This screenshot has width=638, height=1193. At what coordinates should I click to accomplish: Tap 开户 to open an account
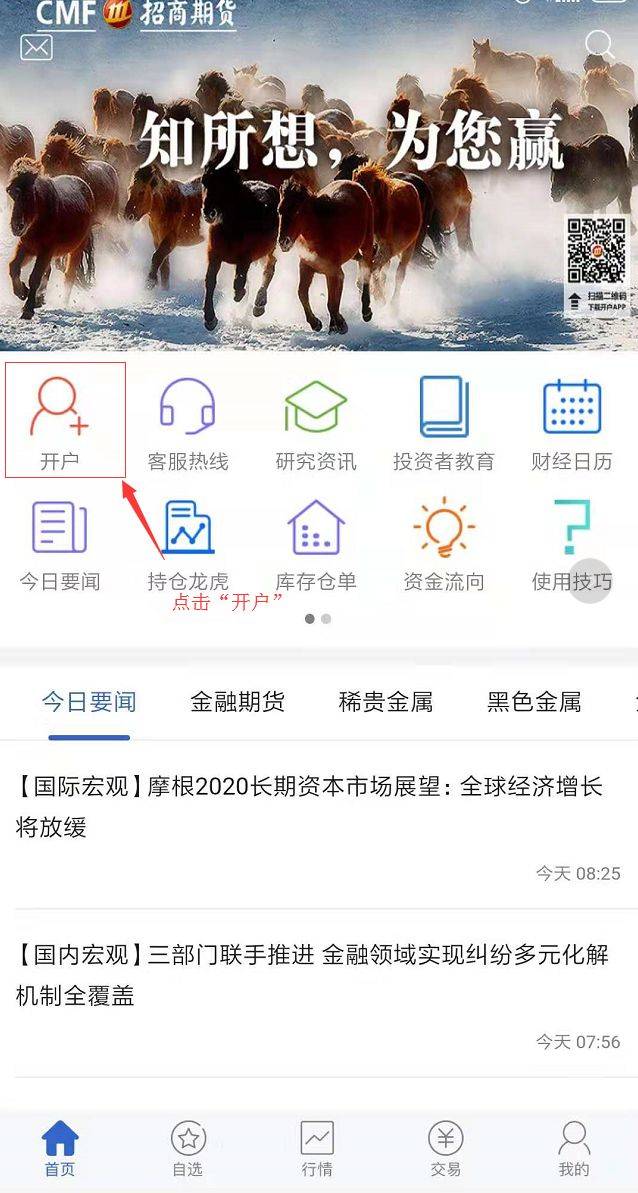[x=62, y=419]
